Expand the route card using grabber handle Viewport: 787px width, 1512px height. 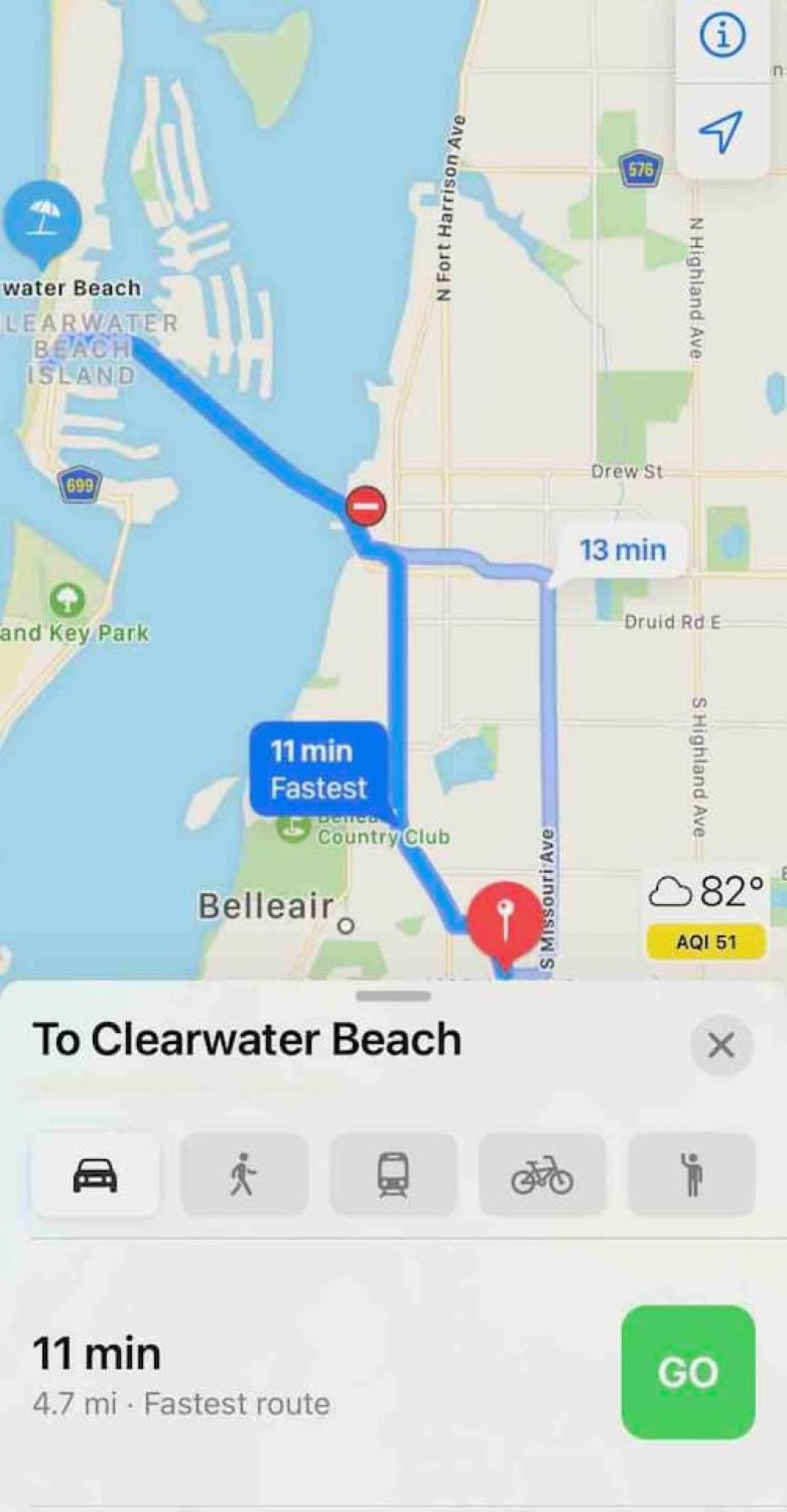393,996
